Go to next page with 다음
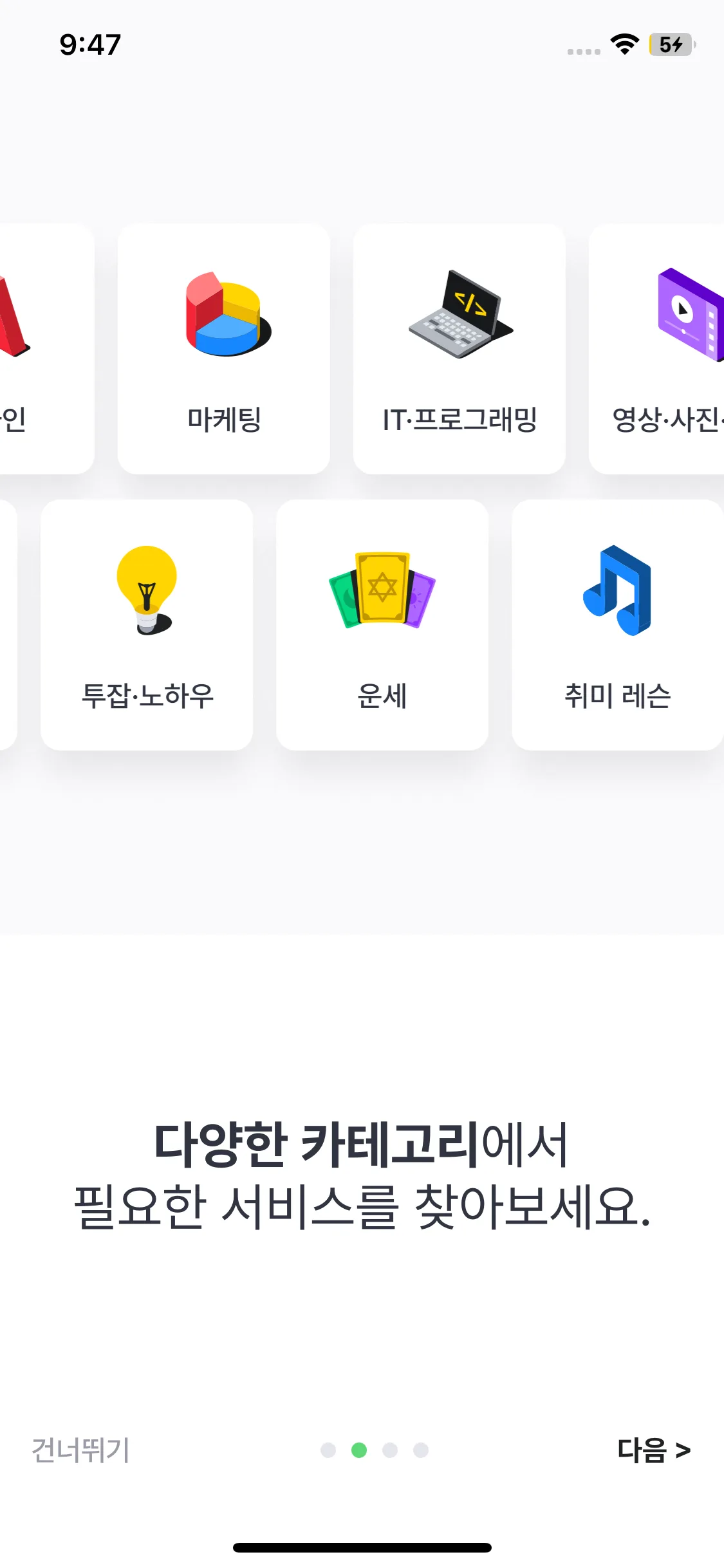The height and width of the screenshot is (1568, 724). coord(653,1450)
